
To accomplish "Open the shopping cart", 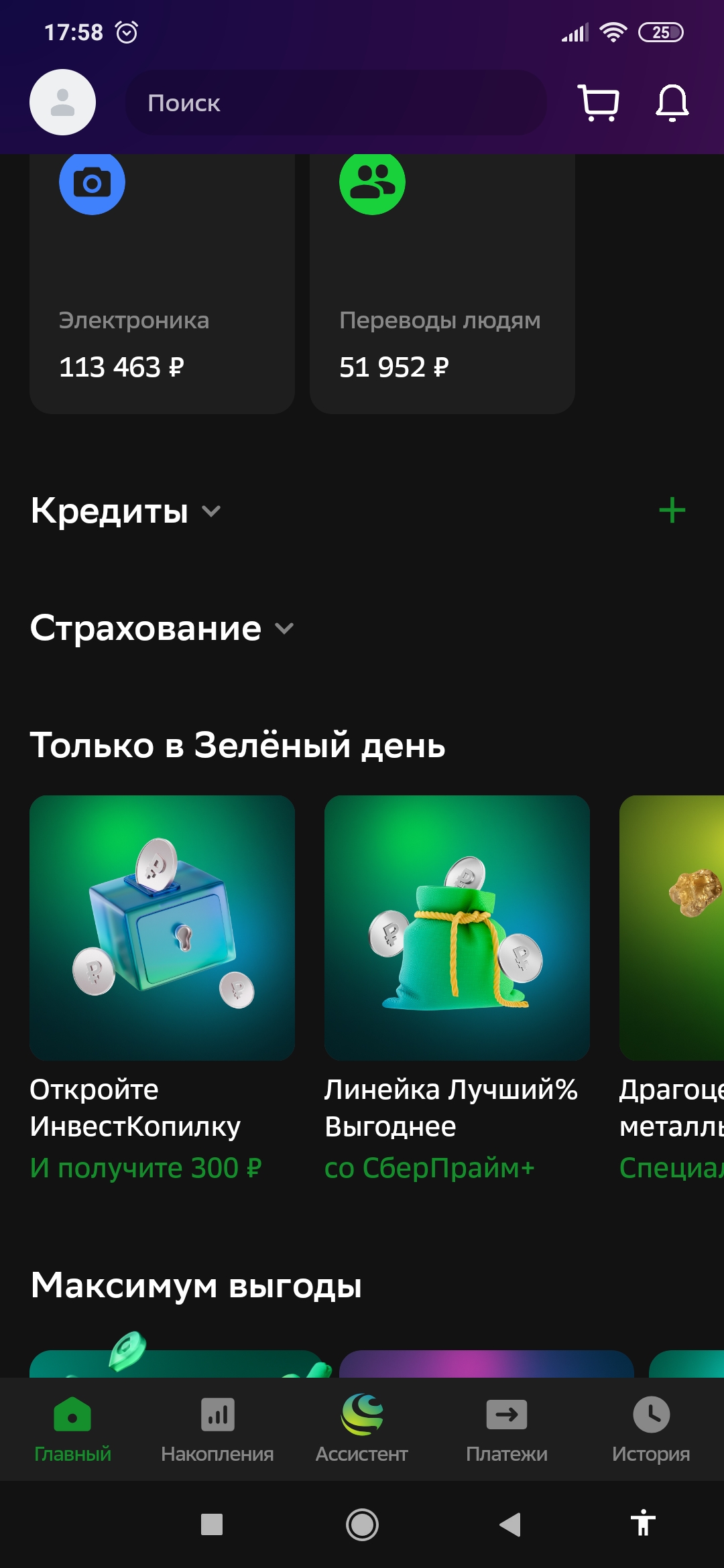I will point(598,103).
